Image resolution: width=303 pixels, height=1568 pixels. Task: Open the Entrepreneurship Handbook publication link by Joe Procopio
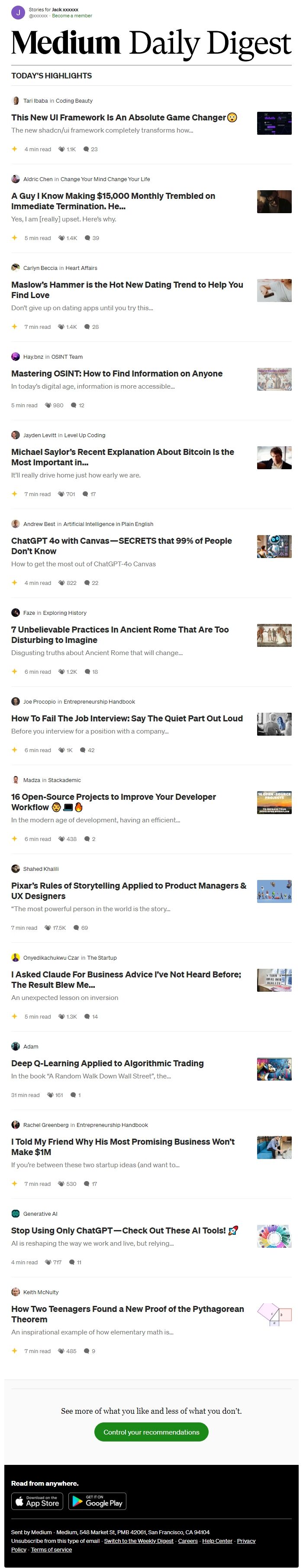99,702
